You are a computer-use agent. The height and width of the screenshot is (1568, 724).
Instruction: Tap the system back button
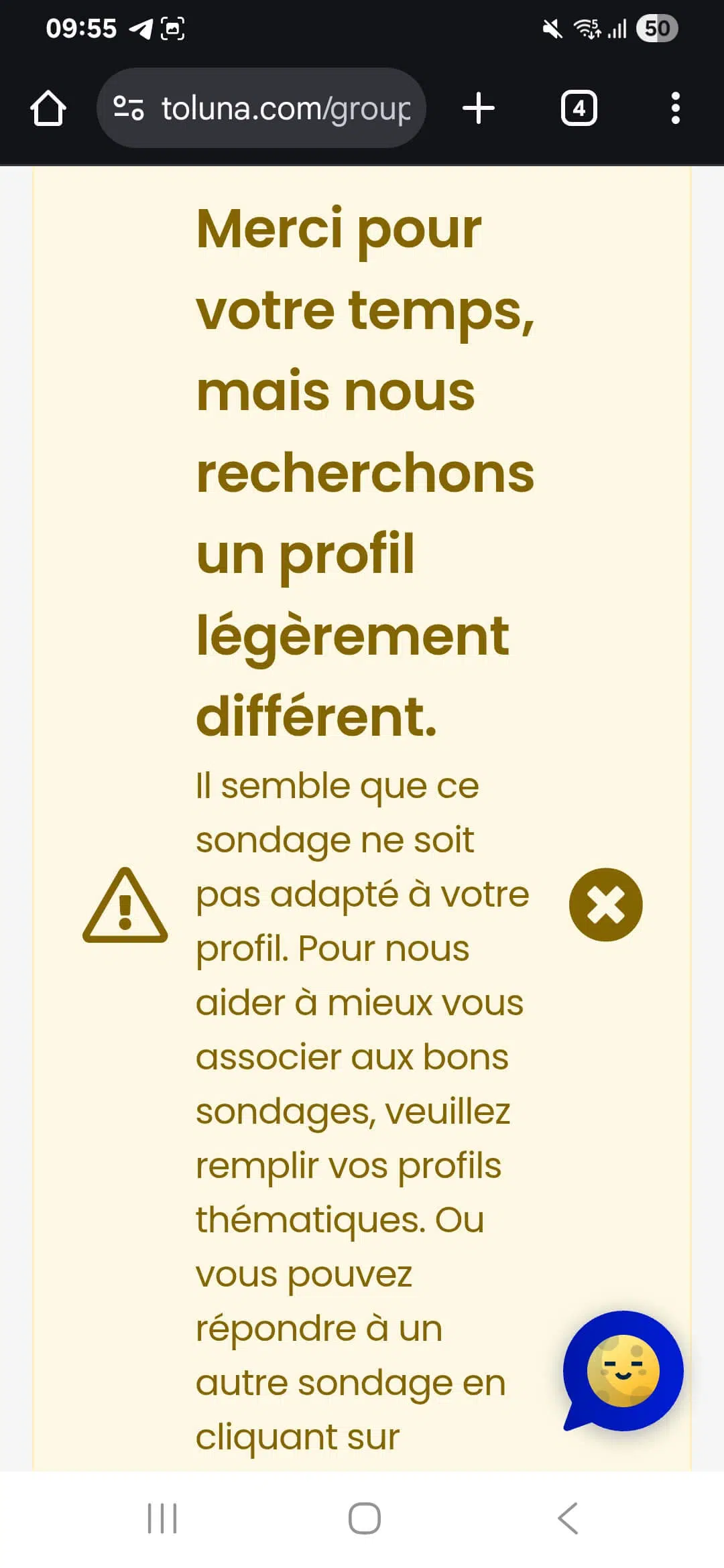coord(568,1518)
